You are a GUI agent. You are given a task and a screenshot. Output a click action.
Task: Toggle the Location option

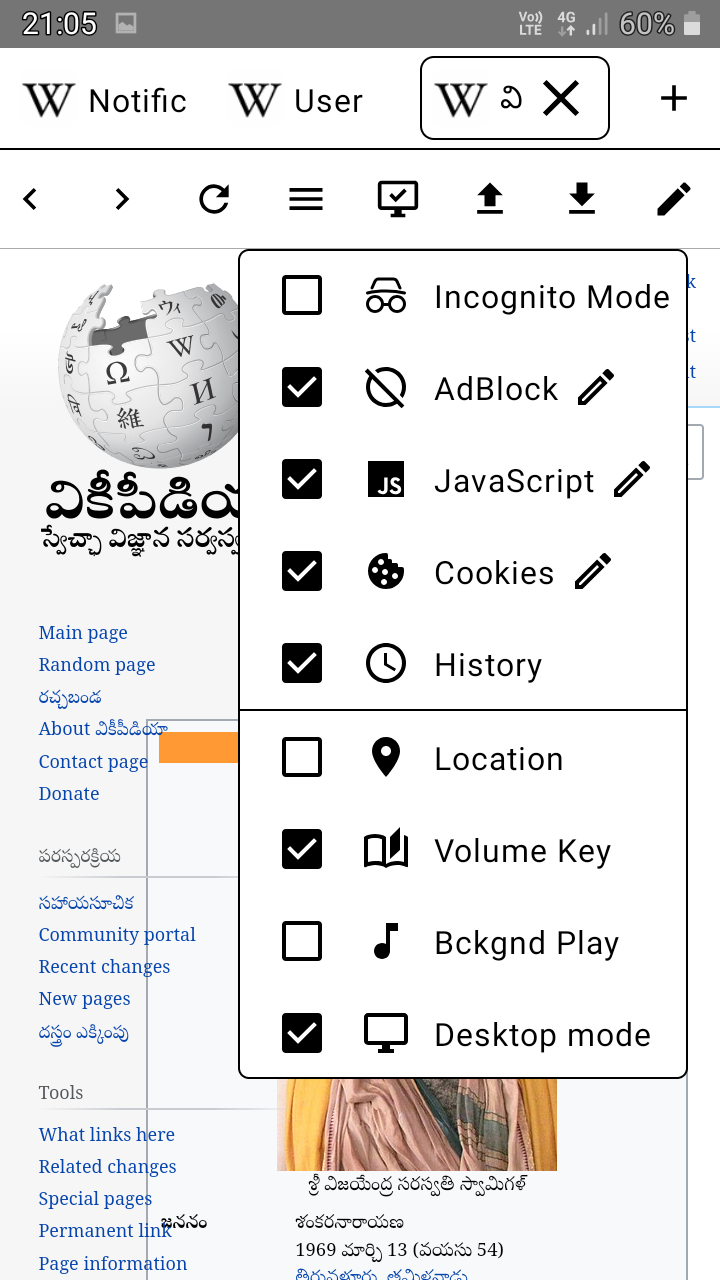pos(302,757)
